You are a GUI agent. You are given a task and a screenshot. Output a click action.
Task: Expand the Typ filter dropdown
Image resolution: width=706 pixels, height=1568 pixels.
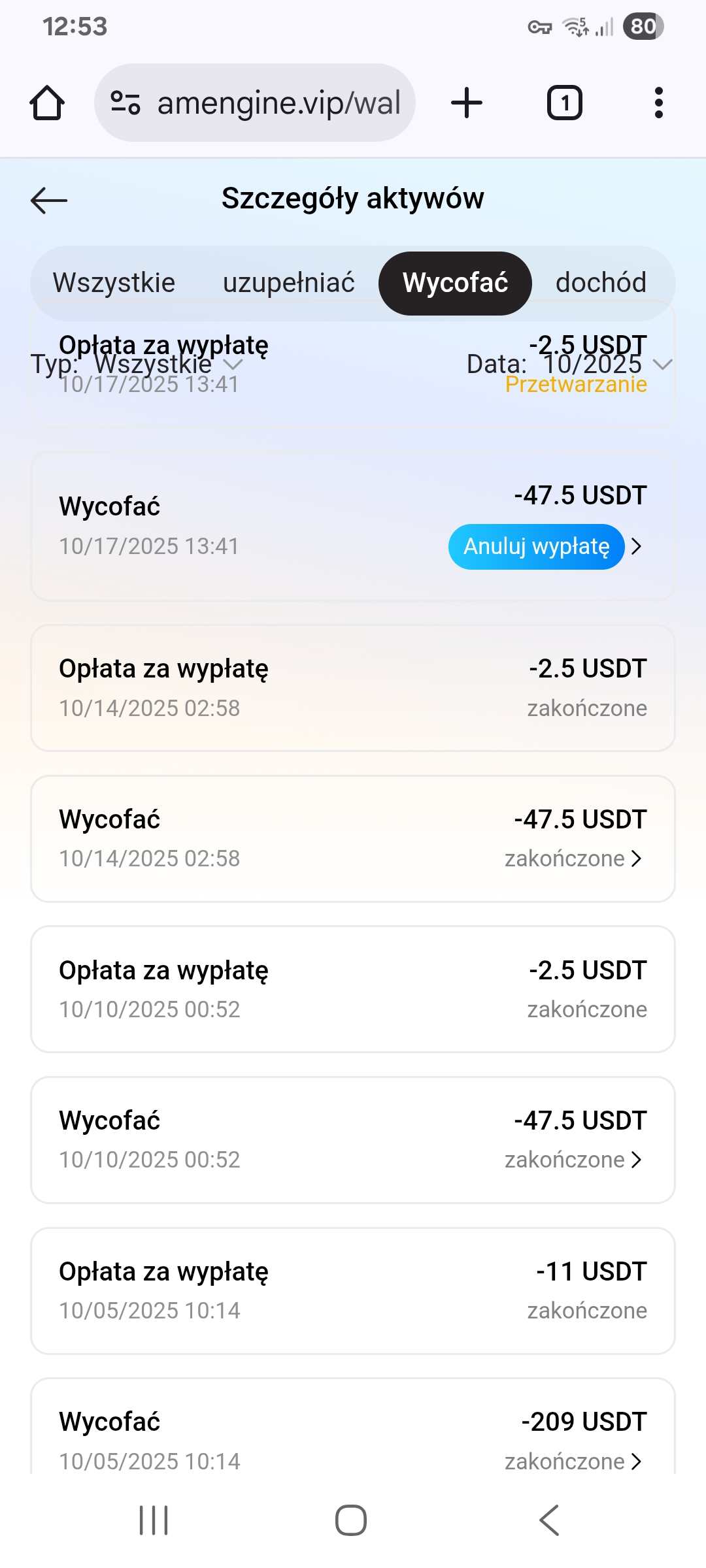(x=137, y=364)
